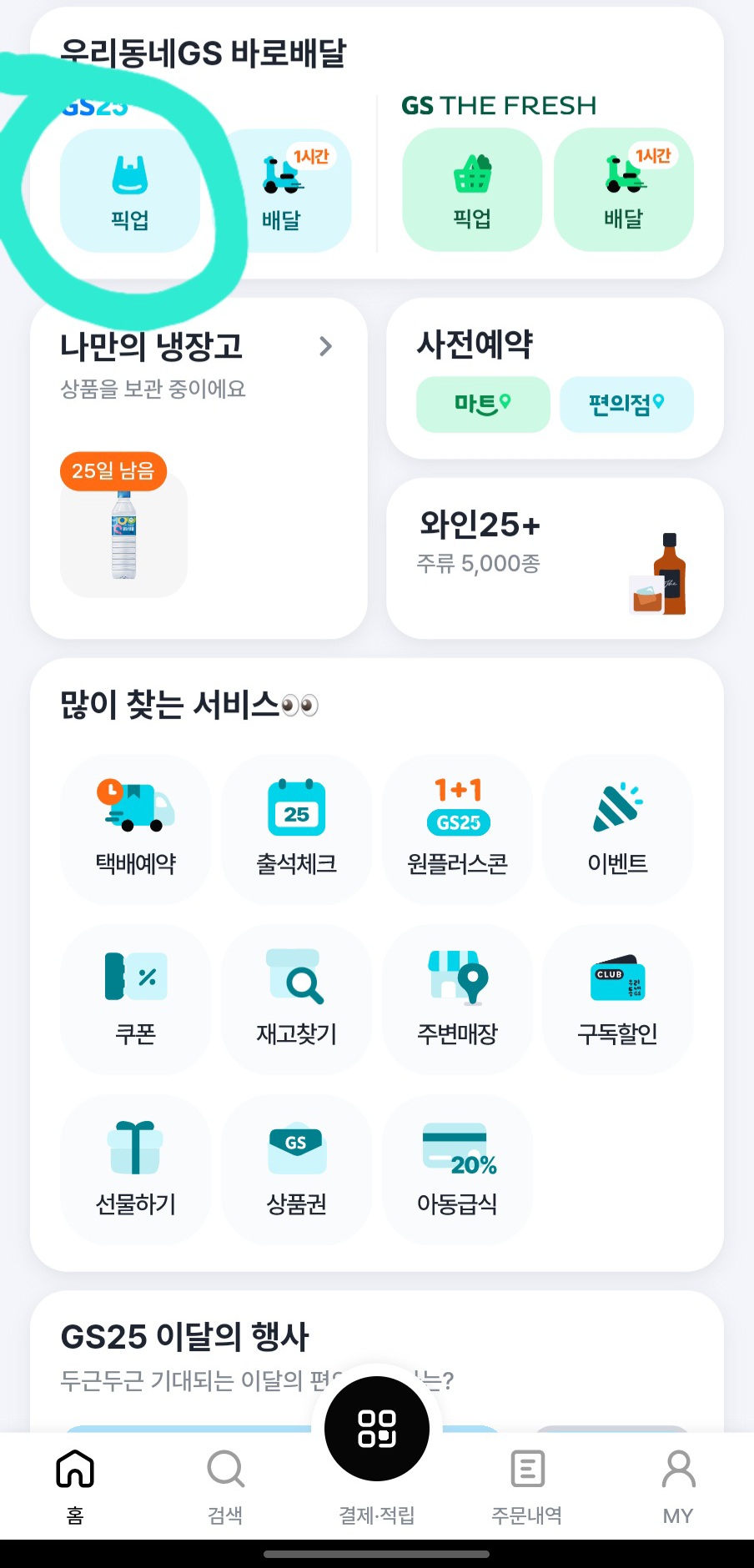Open 쿠폰 coupons

click(135, 999)
